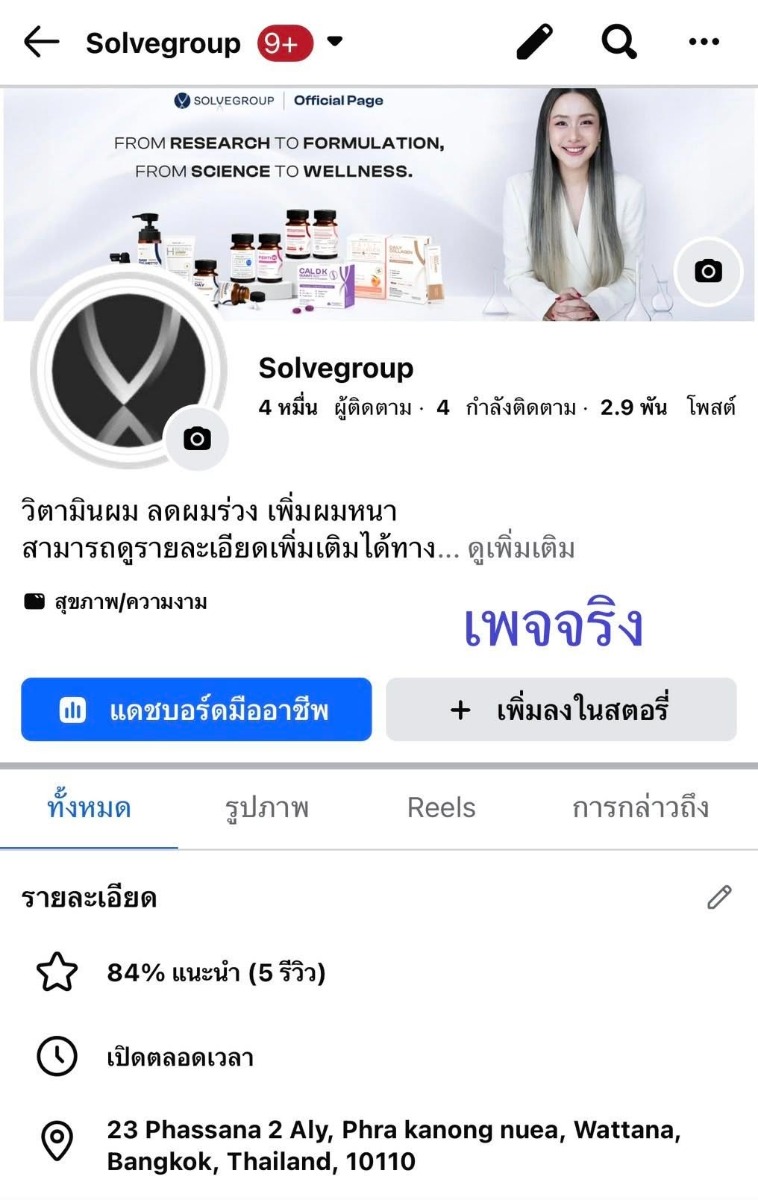Edit the รายละเอียด details section
758x1200 pixels.
click(719, 897)
